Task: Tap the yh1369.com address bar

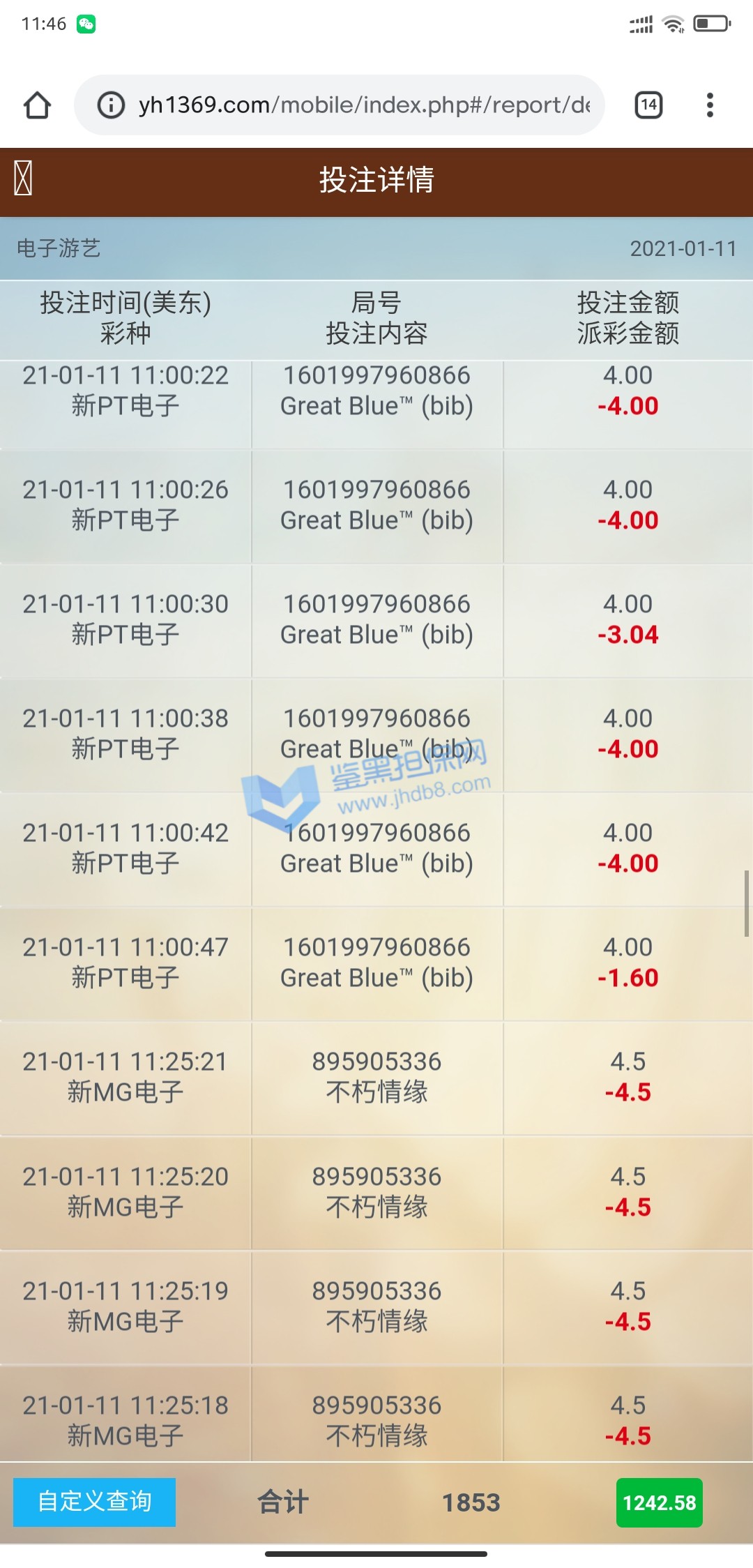Action: [363, 105]
